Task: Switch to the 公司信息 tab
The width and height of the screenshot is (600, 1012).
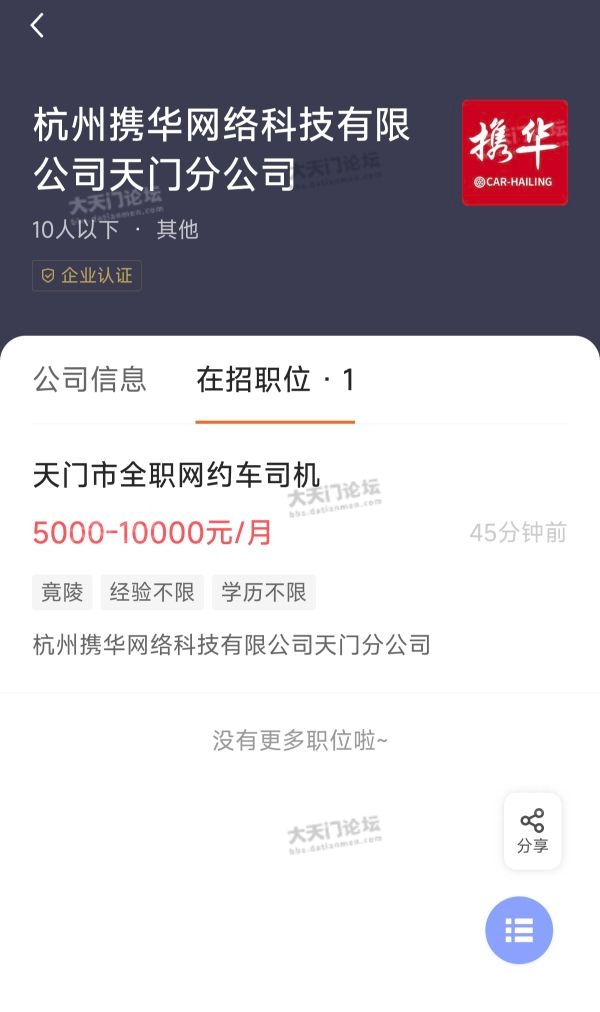Action: pos(90,380)
